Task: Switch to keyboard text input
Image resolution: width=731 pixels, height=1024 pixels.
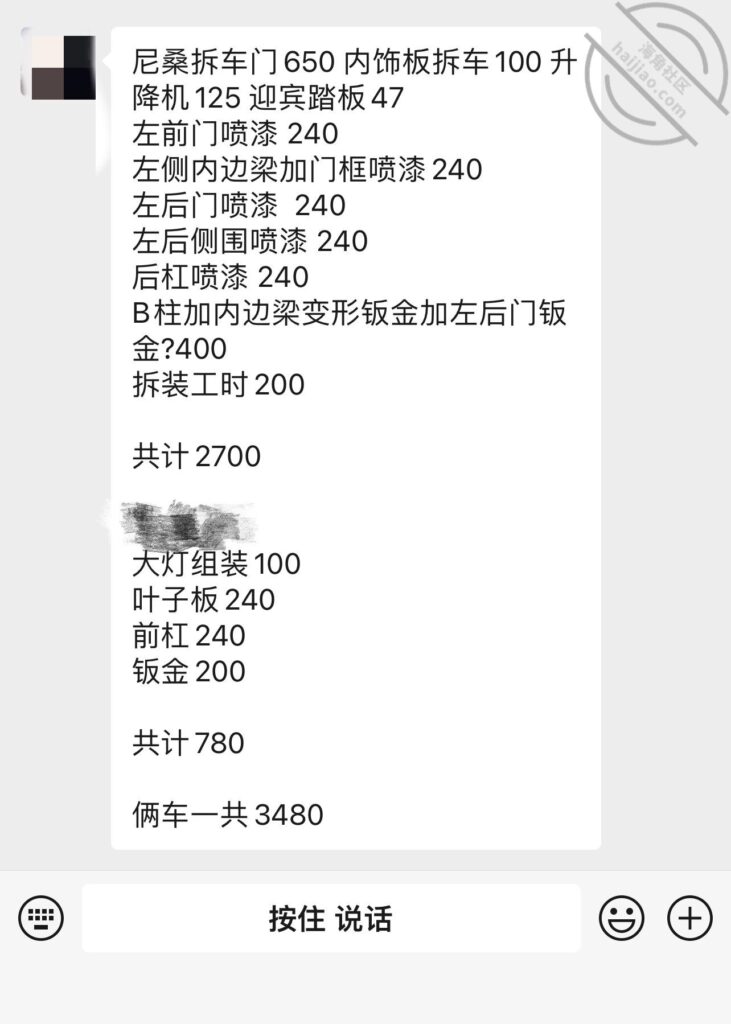Action: (41, 917)
